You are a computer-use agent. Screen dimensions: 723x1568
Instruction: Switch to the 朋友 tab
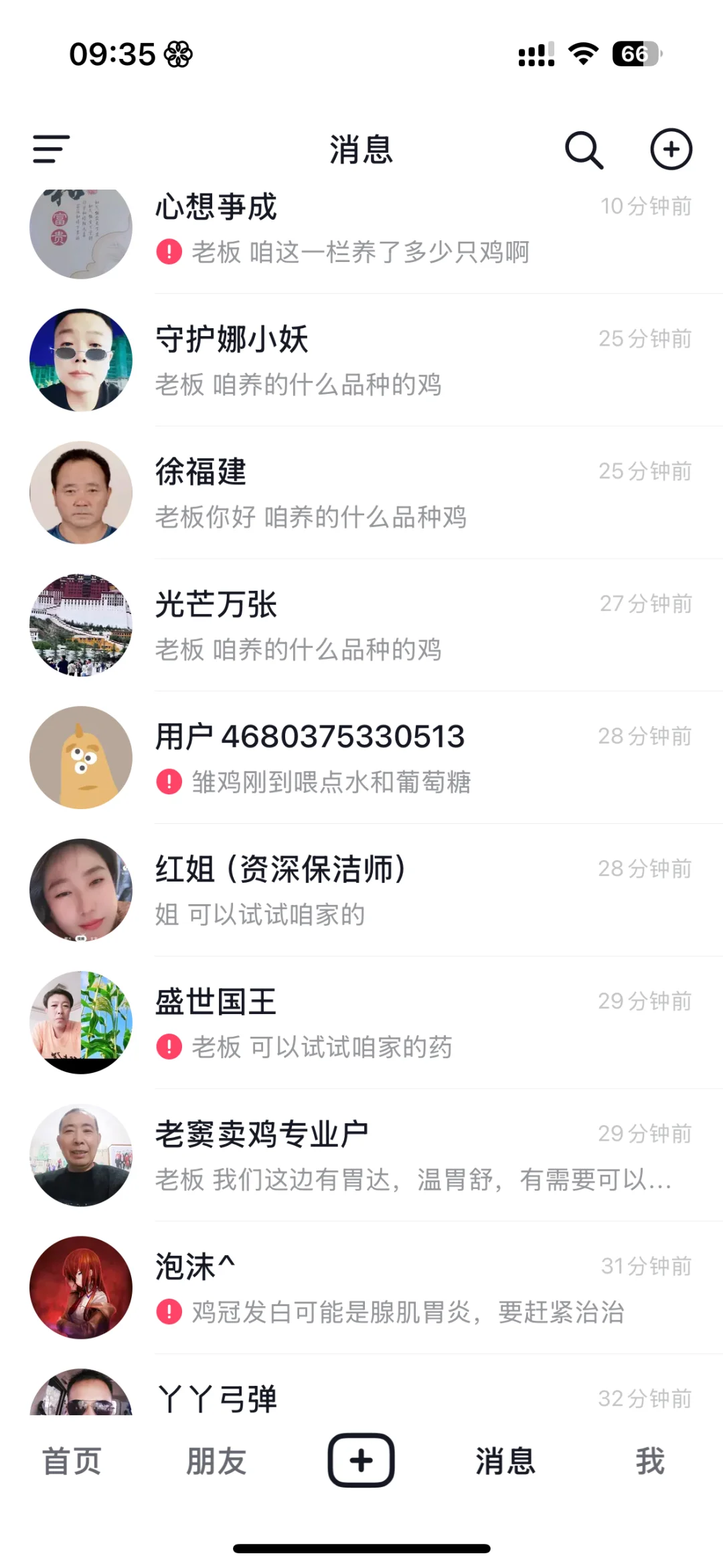pyautogui.click(x=216, y=1461)
